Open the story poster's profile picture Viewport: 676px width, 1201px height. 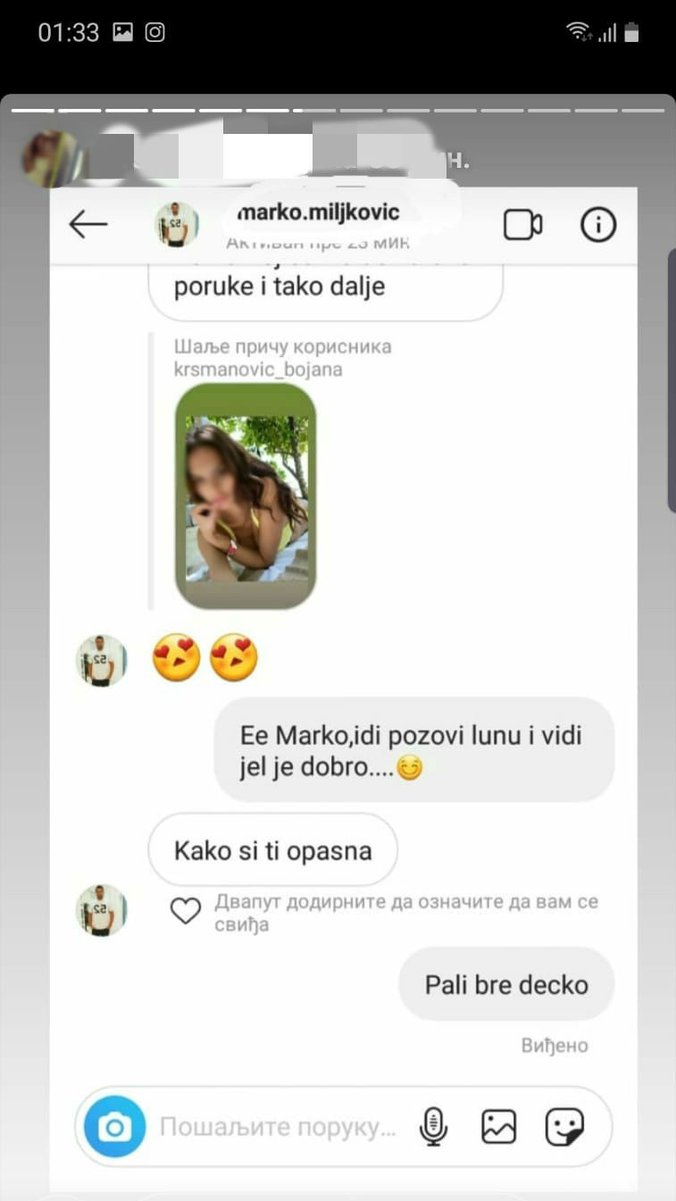point(50,159)
